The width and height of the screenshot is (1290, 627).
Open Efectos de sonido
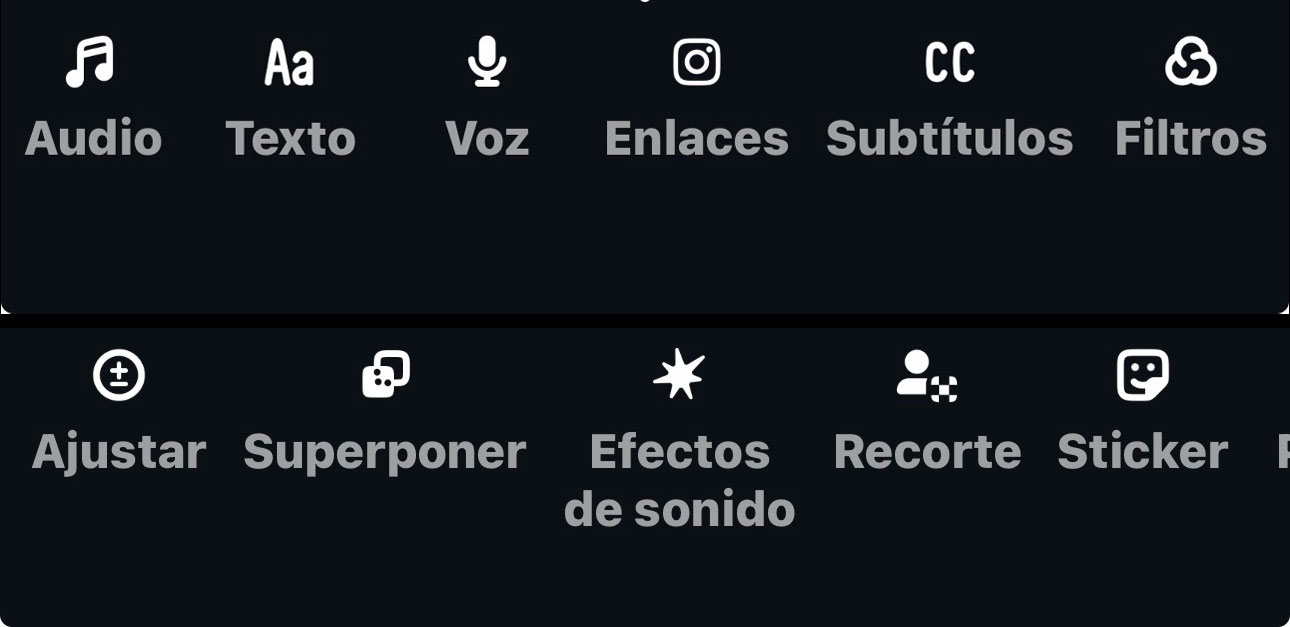679,430
